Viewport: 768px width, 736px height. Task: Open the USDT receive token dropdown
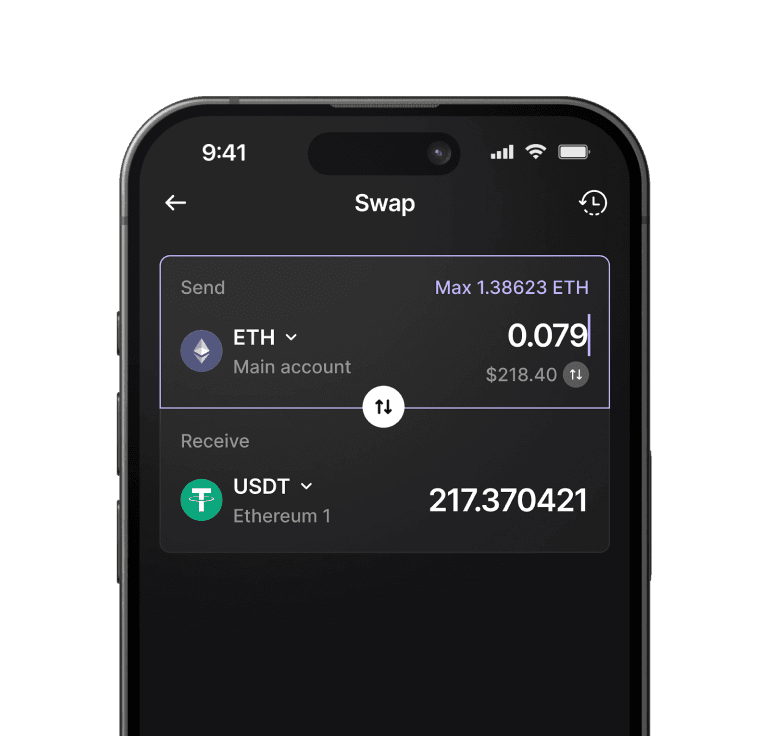pyautogui.click(x=273, y=487)
